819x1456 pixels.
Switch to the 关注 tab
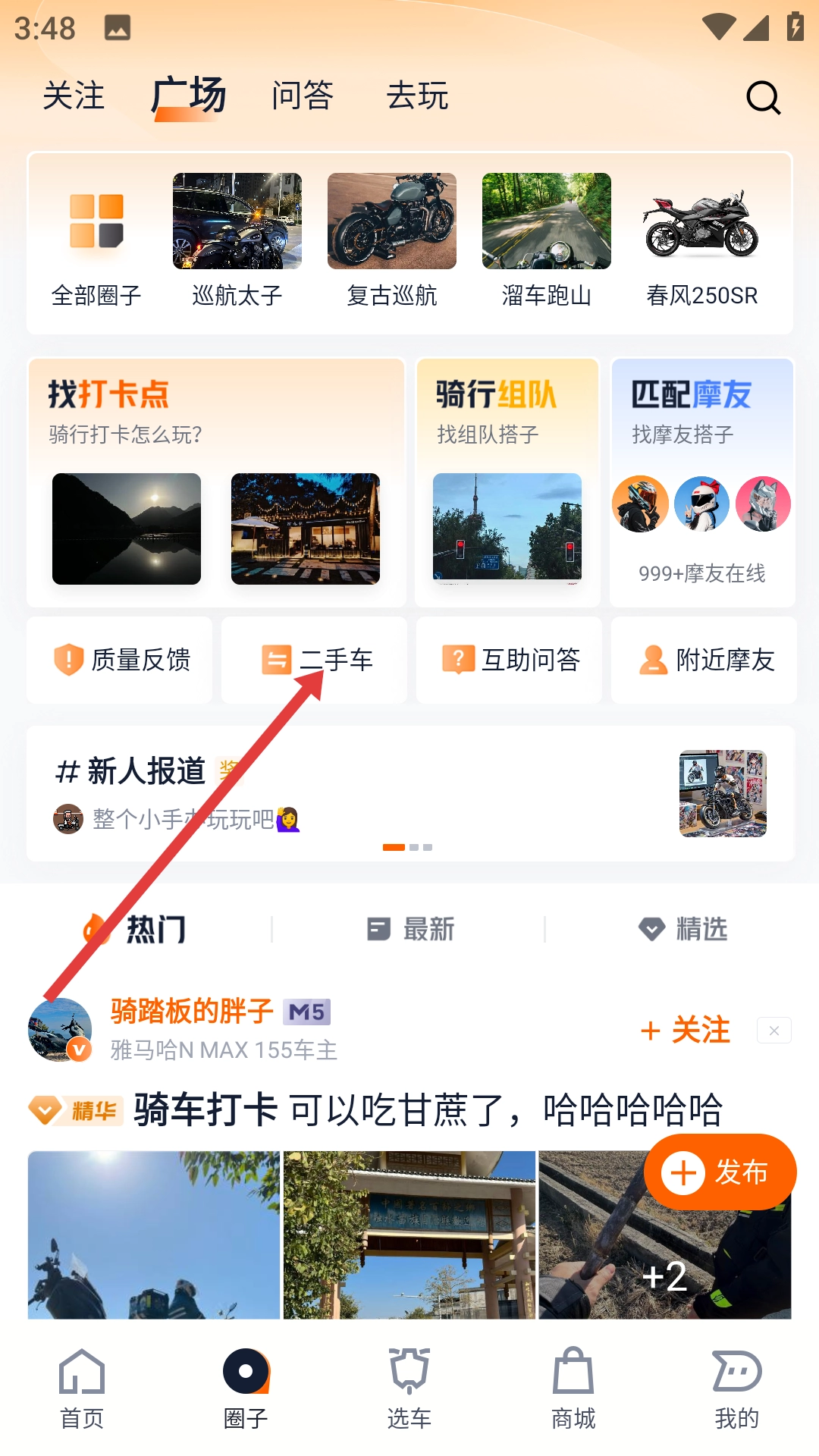[74, 96]
